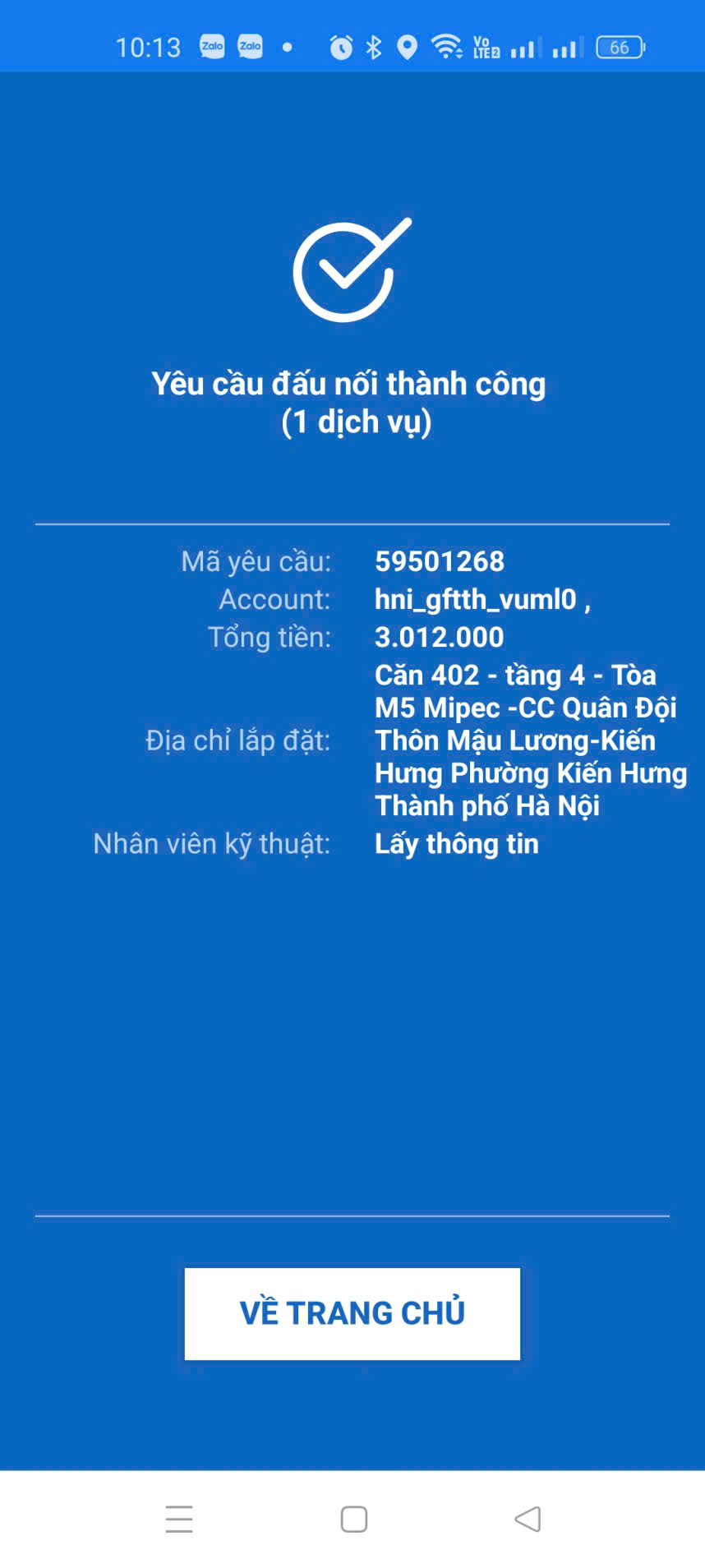The height and width of the screenshot is (1568, 705).
Task: Tap the account name hni_gftth_vuml0
Action: 477,600
